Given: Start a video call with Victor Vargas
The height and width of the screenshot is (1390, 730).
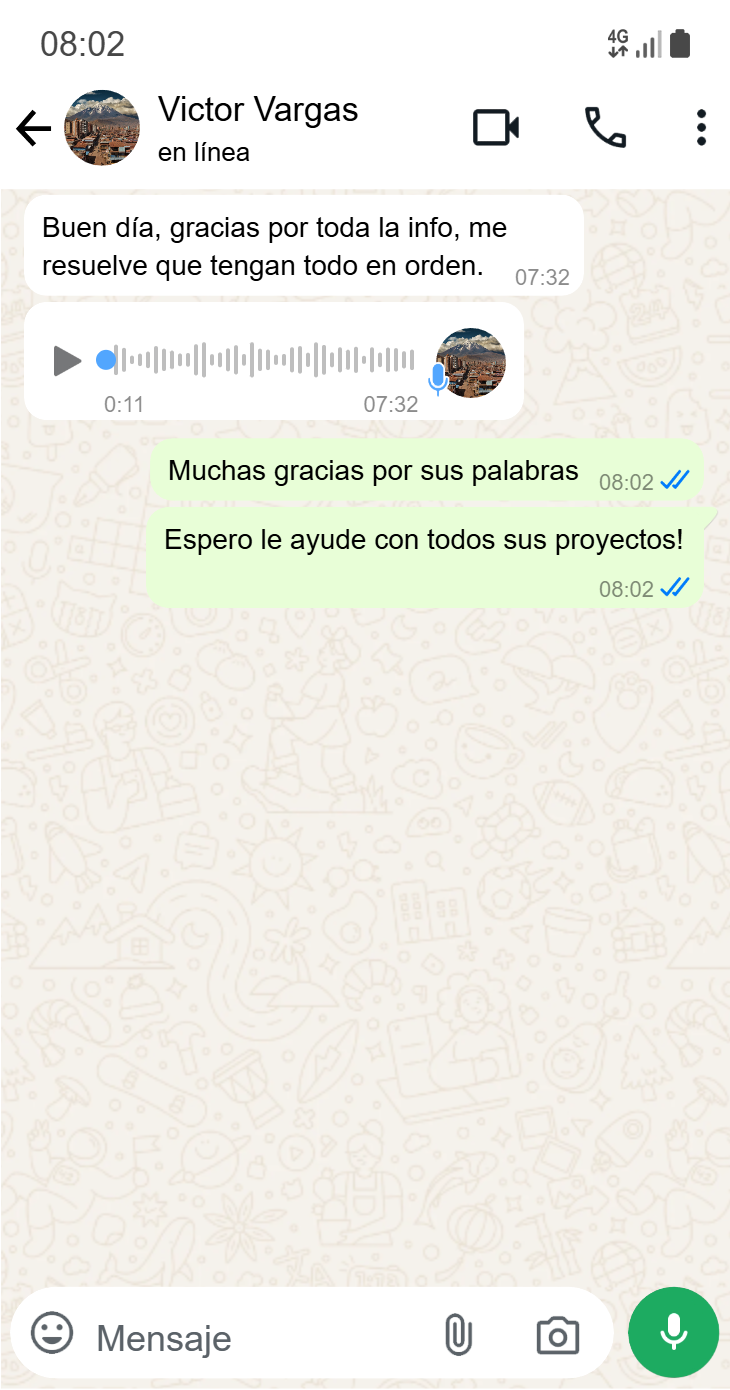Looking at the screenshot, I should pyautogui.click(x=496, y=128).
